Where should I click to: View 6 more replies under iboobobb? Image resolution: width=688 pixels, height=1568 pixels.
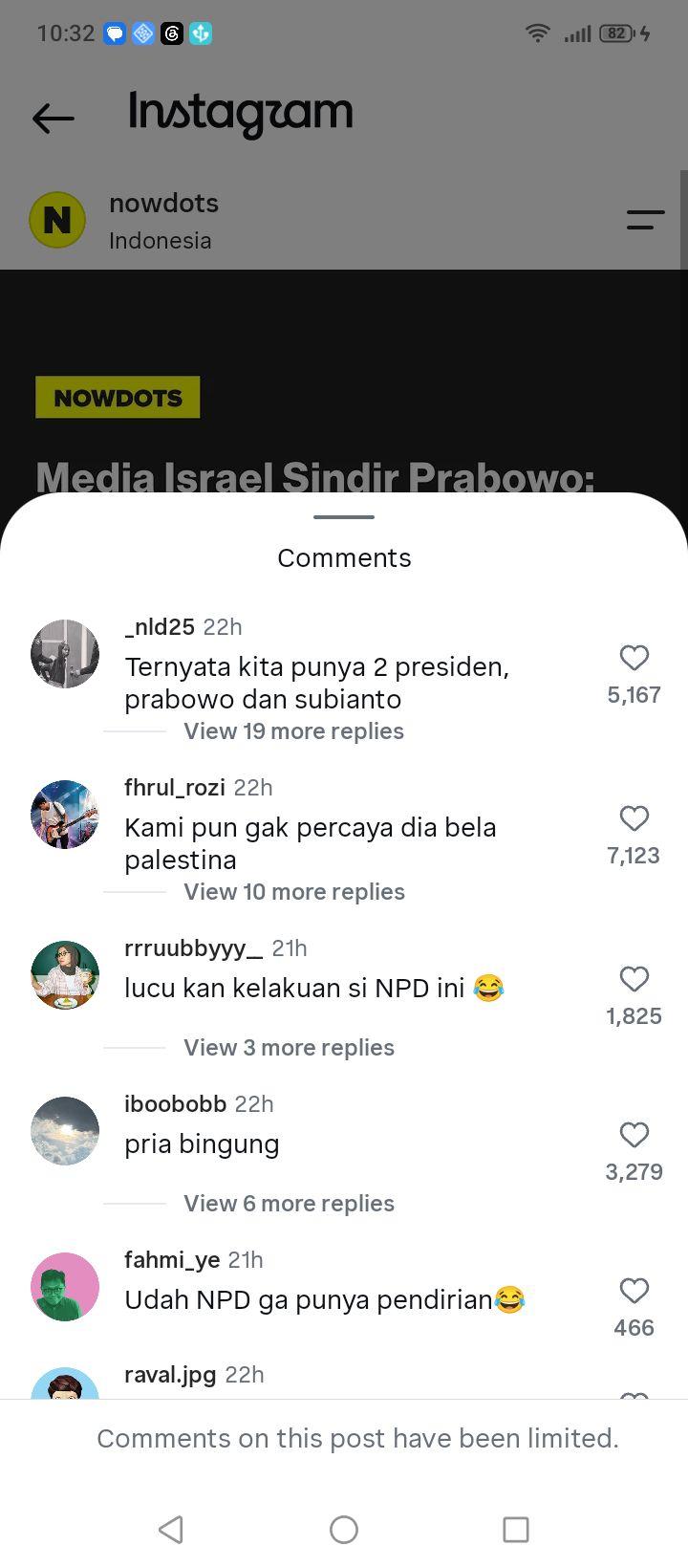click(289, 1204)
